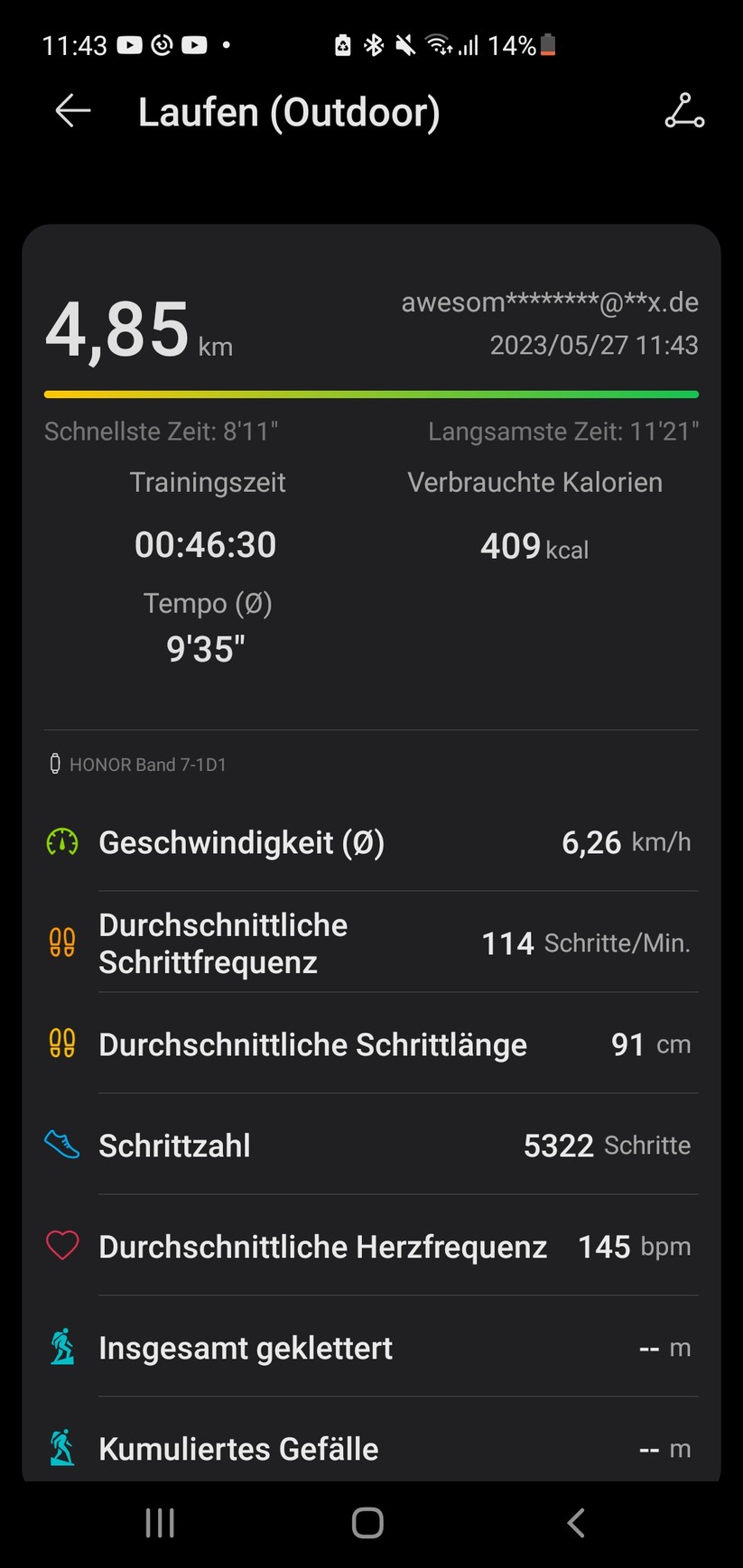Image resolution: width=743 pixels, height=1568 pixels.
Task: Toggle the Wi-Fi status bar icon
Action: point(440,44)
